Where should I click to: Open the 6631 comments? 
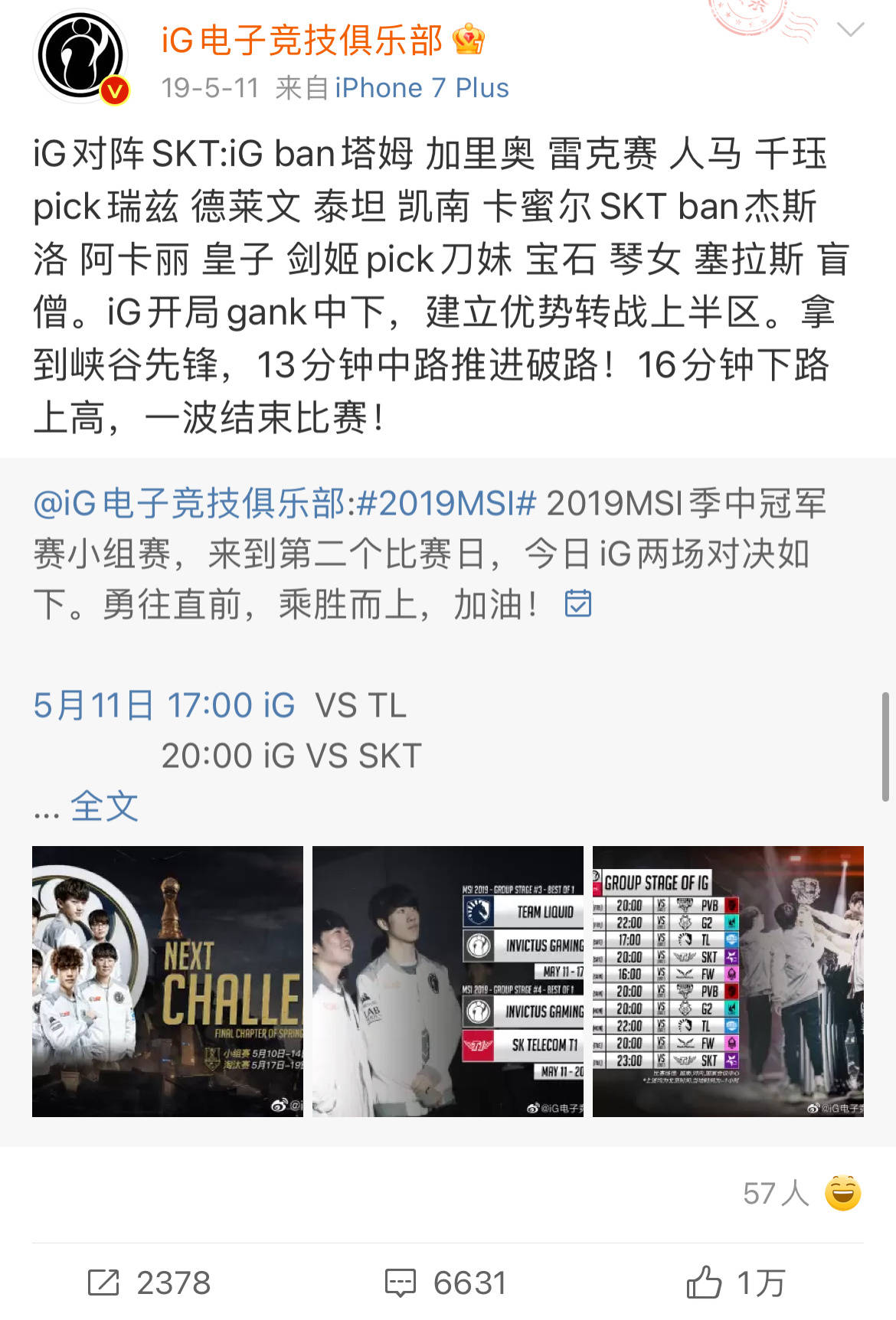[446, 1282]
